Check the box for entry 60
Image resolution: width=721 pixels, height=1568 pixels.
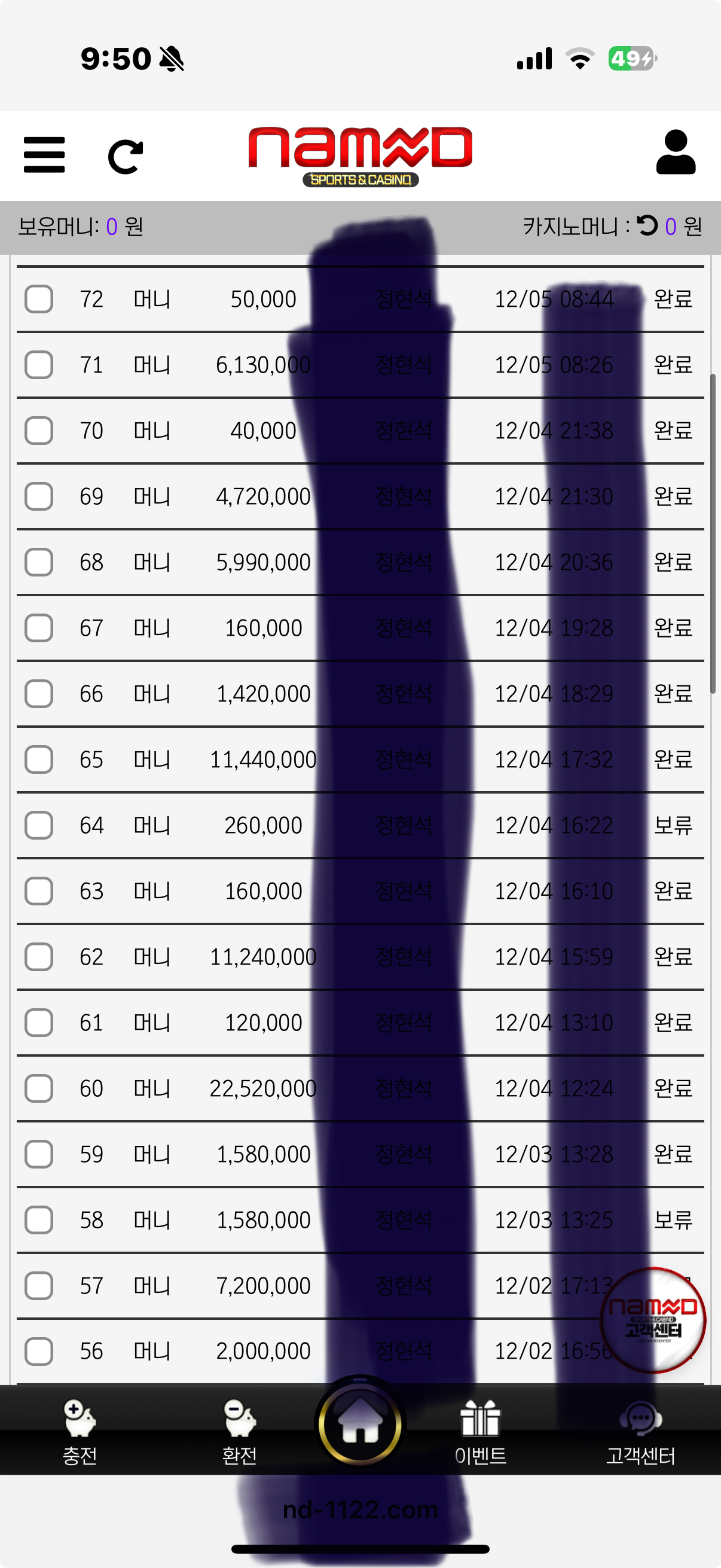pos(39,1088)
